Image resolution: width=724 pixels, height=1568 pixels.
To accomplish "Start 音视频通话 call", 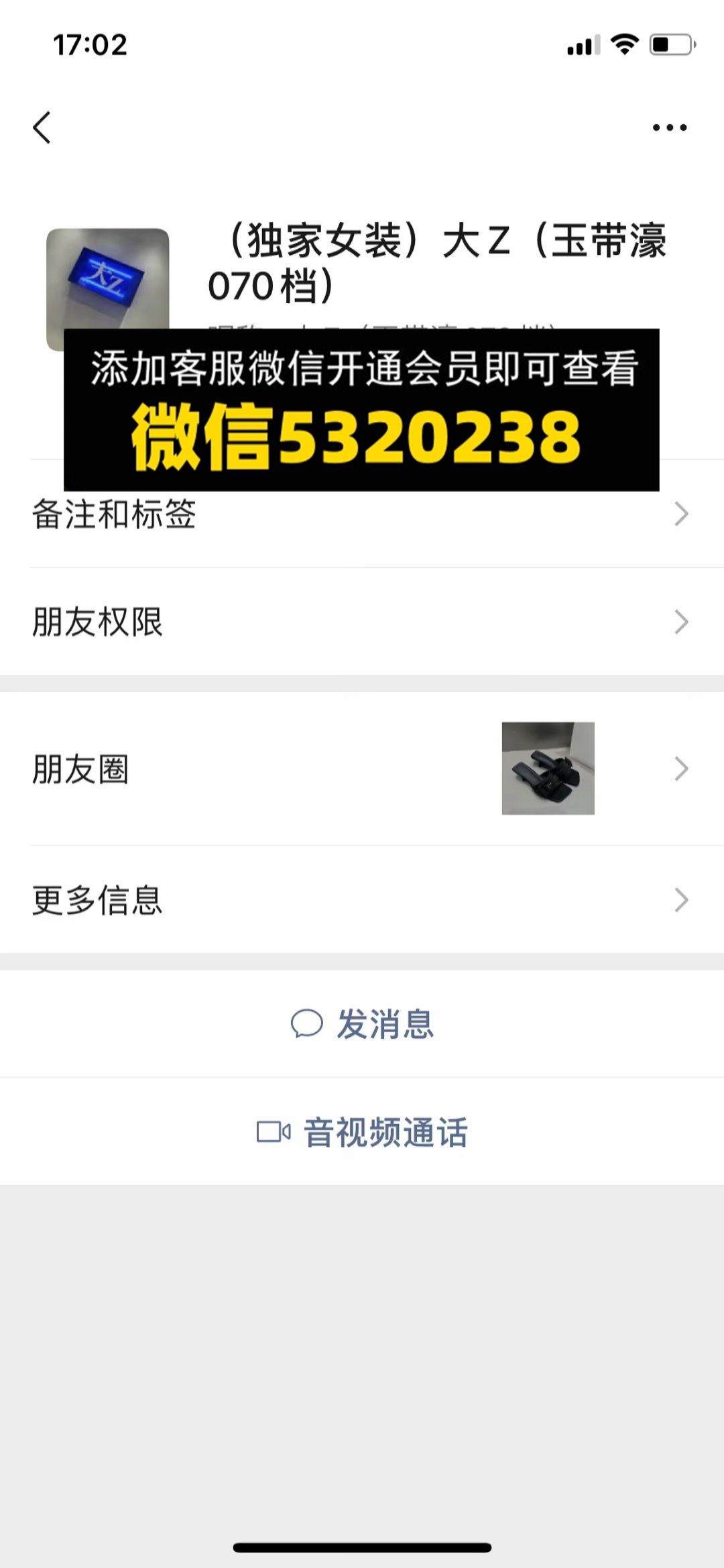I will (362, 1132).
